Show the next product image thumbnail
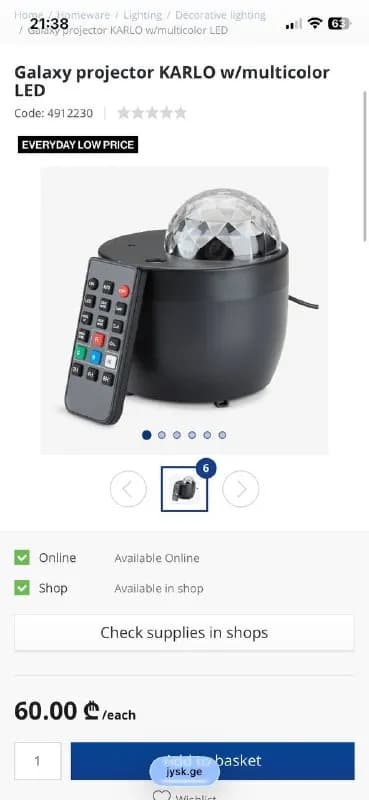 240,489
